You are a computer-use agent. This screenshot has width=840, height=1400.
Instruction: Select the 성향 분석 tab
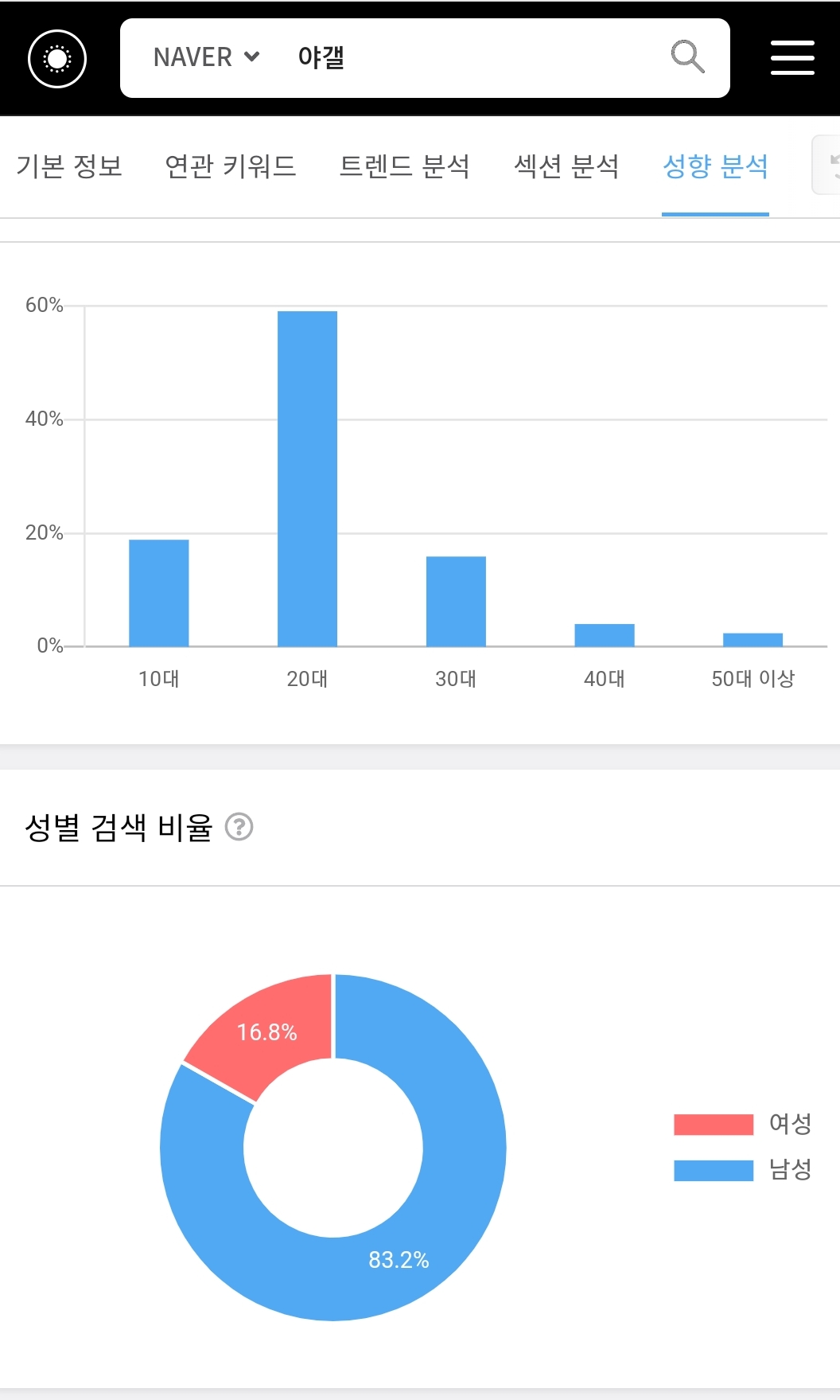pyautogui.click(x=715, y=166)
